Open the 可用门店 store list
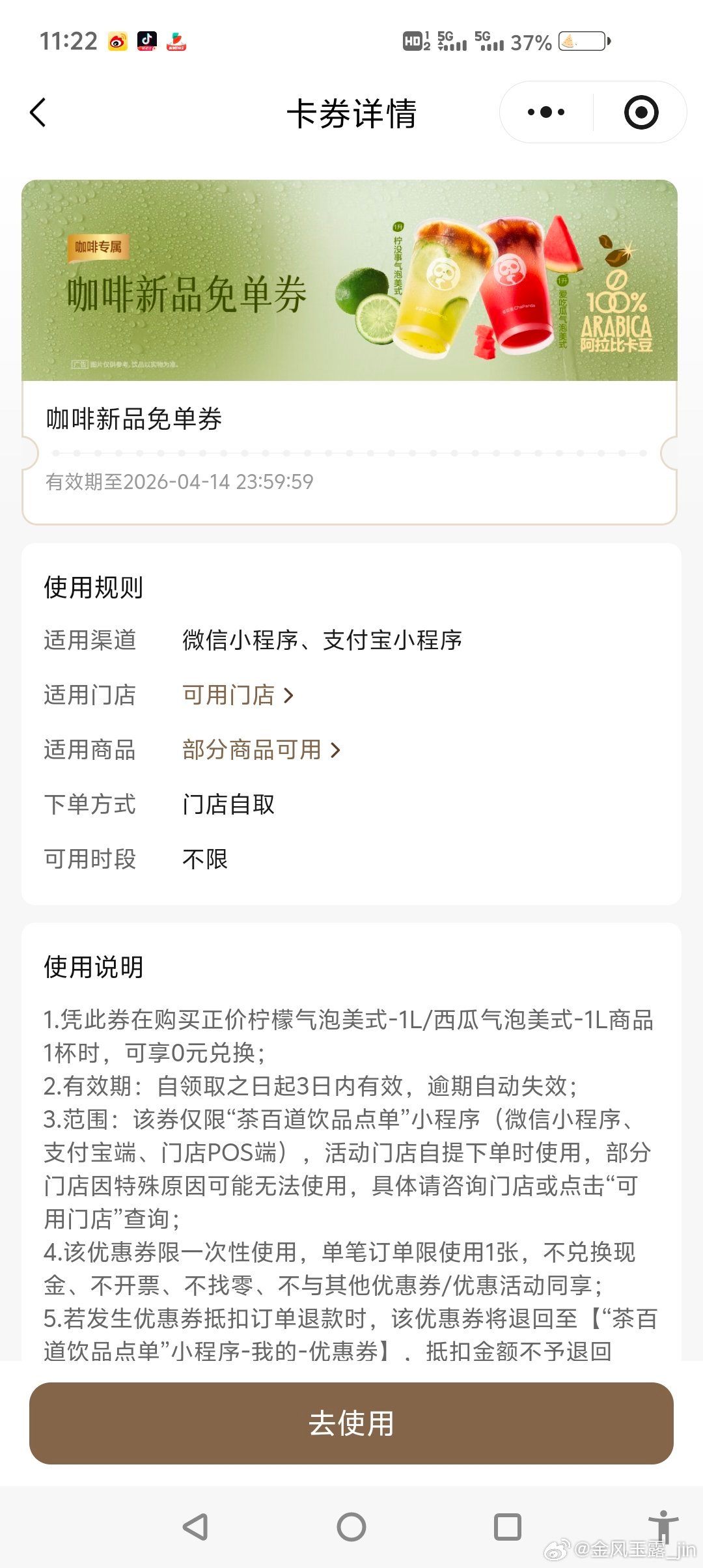The image size is (703, 1568). coord(238,695)
